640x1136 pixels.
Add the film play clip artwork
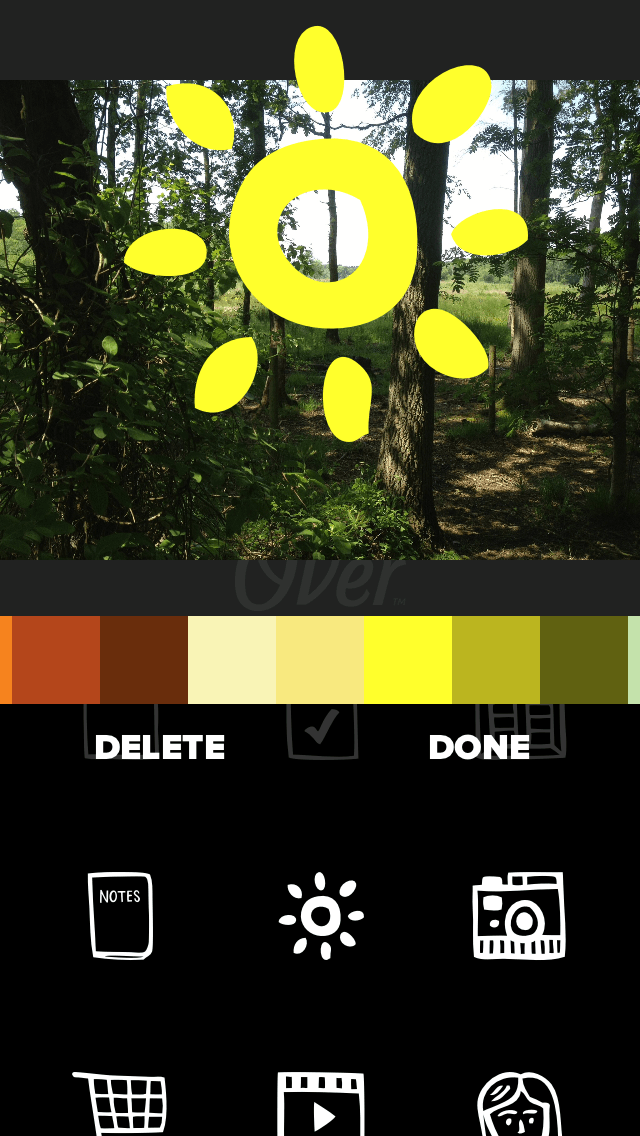pos(321,1104)
